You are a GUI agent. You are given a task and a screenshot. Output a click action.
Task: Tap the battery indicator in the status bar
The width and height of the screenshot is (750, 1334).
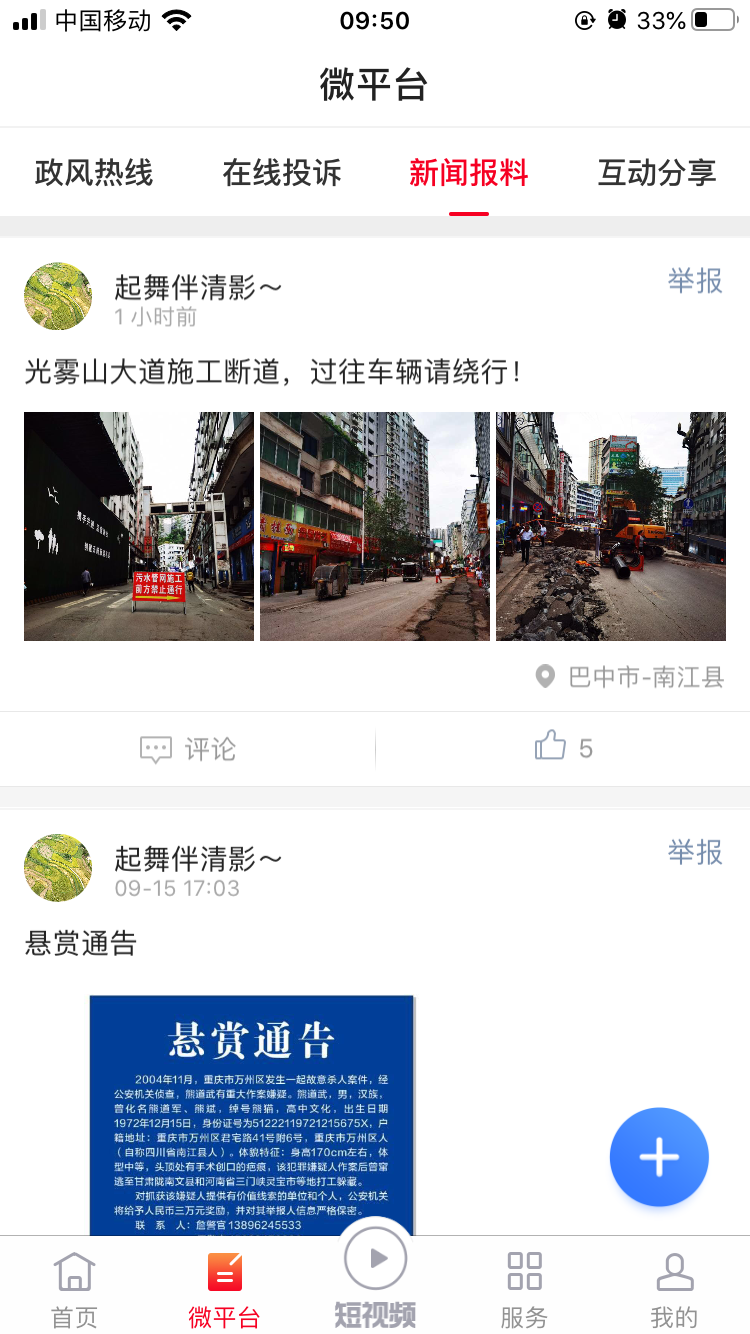pyautogui.click(x=712, y=20)
